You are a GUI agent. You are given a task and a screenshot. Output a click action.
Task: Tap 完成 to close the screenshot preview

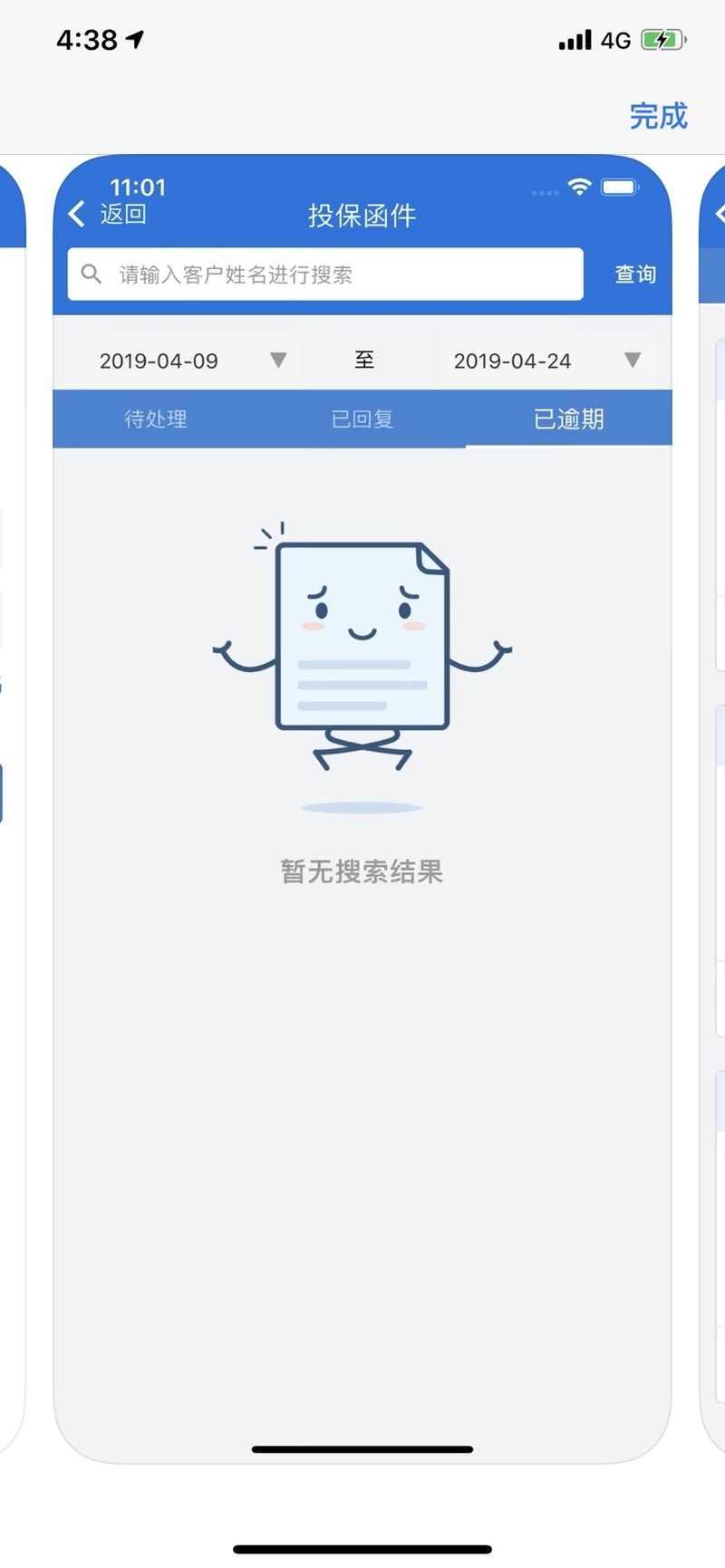tap(658, 116)
